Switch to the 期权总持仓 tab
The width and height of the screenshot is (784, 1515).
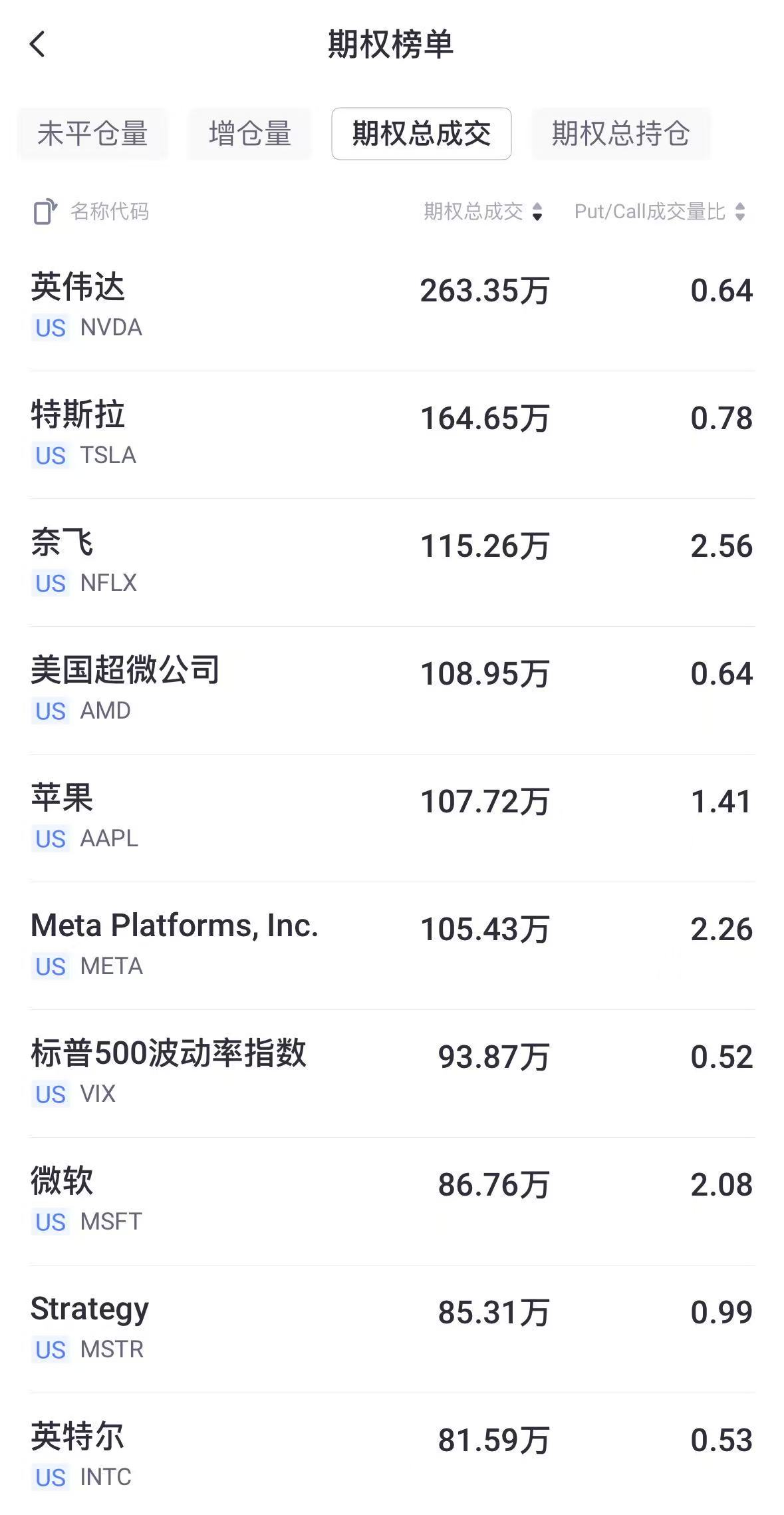point(620,134)
